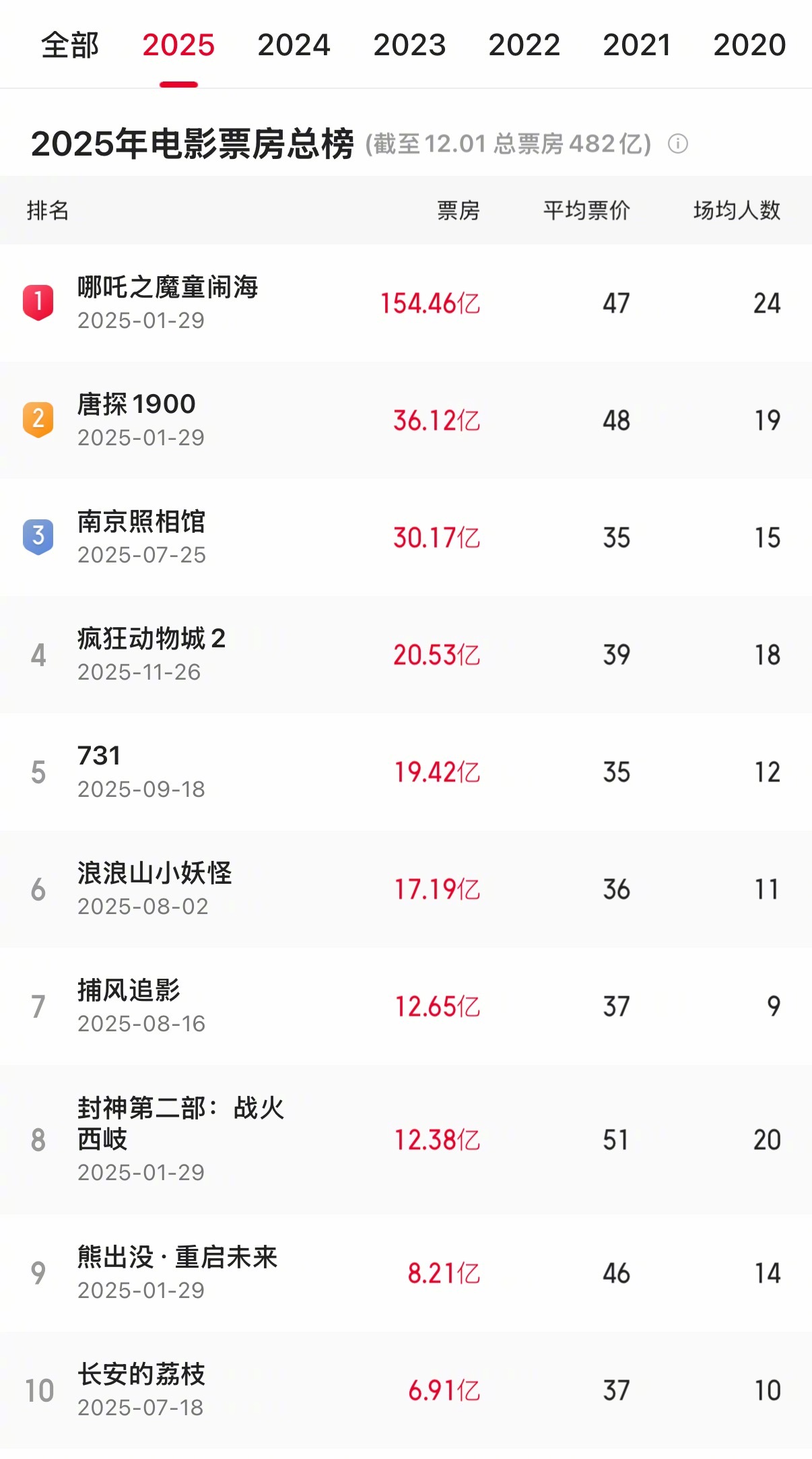Image resolution: width=812 pixels, height=1459 pixels.
Task: Click the rank 10 number marker
Action: [x=38, y=1390]
